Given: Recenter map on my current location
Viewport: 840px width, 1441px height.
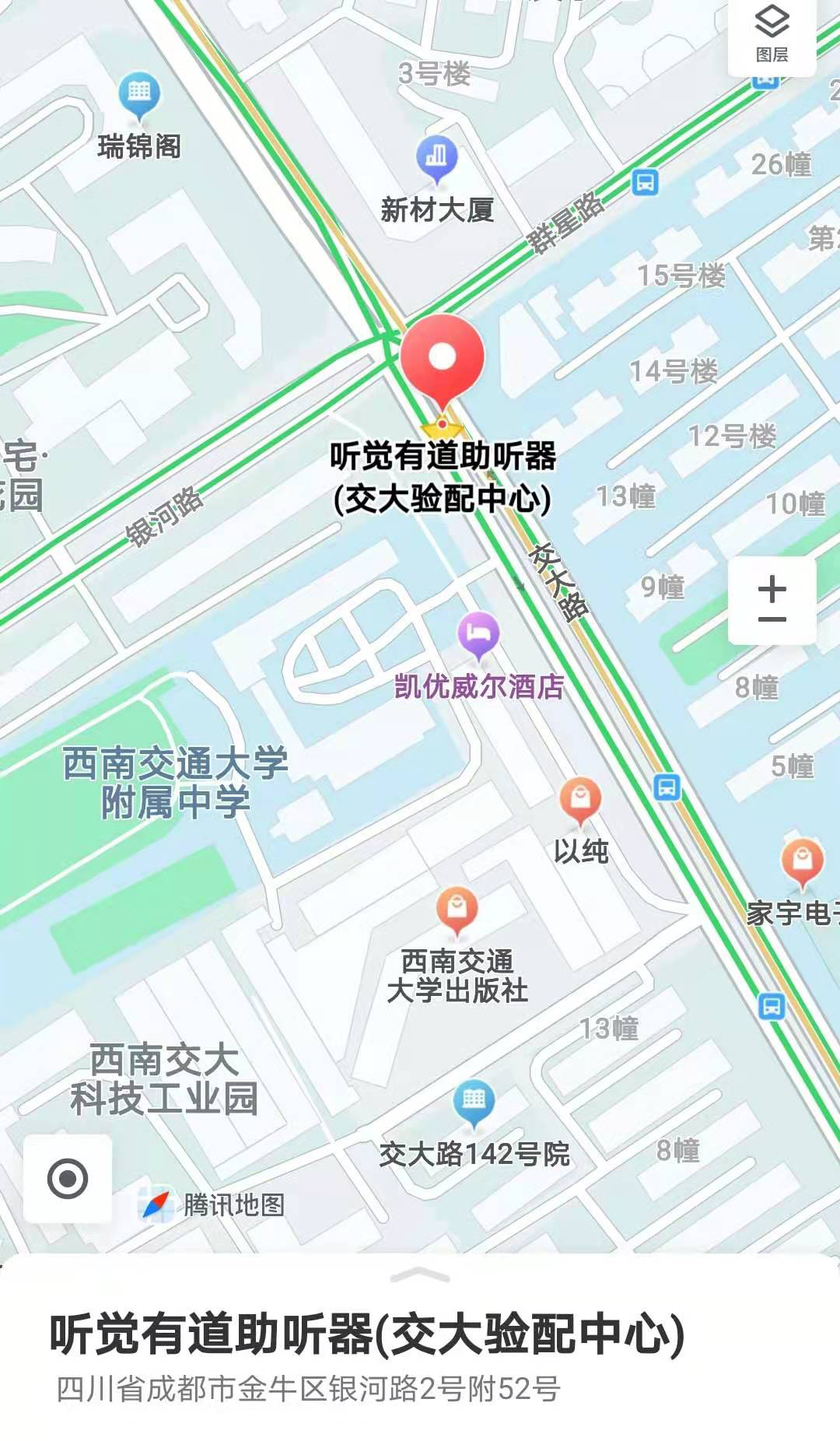Looking at the screenshot, I should [68, 1178].
